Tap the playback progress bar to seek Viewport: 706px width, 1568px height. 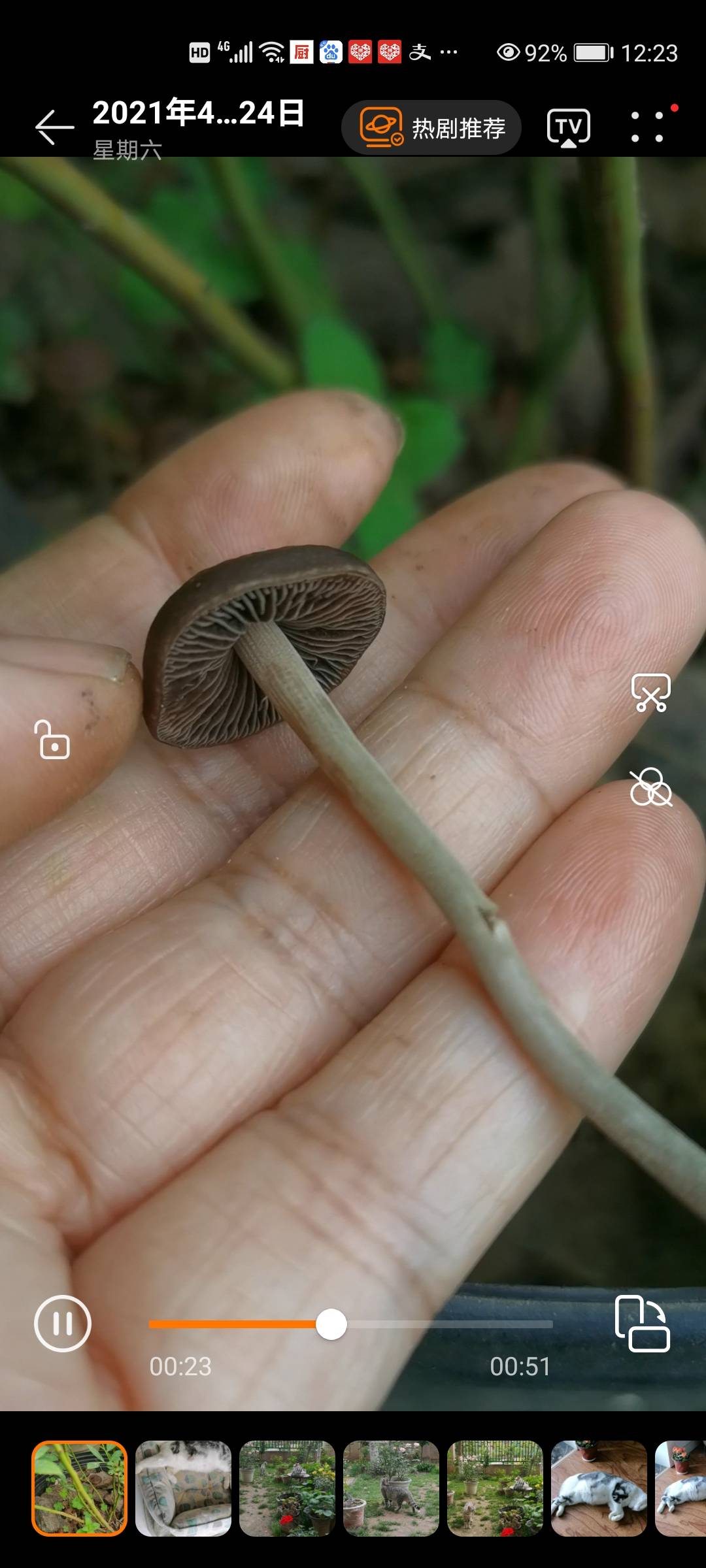click(x=351, y=1324)
